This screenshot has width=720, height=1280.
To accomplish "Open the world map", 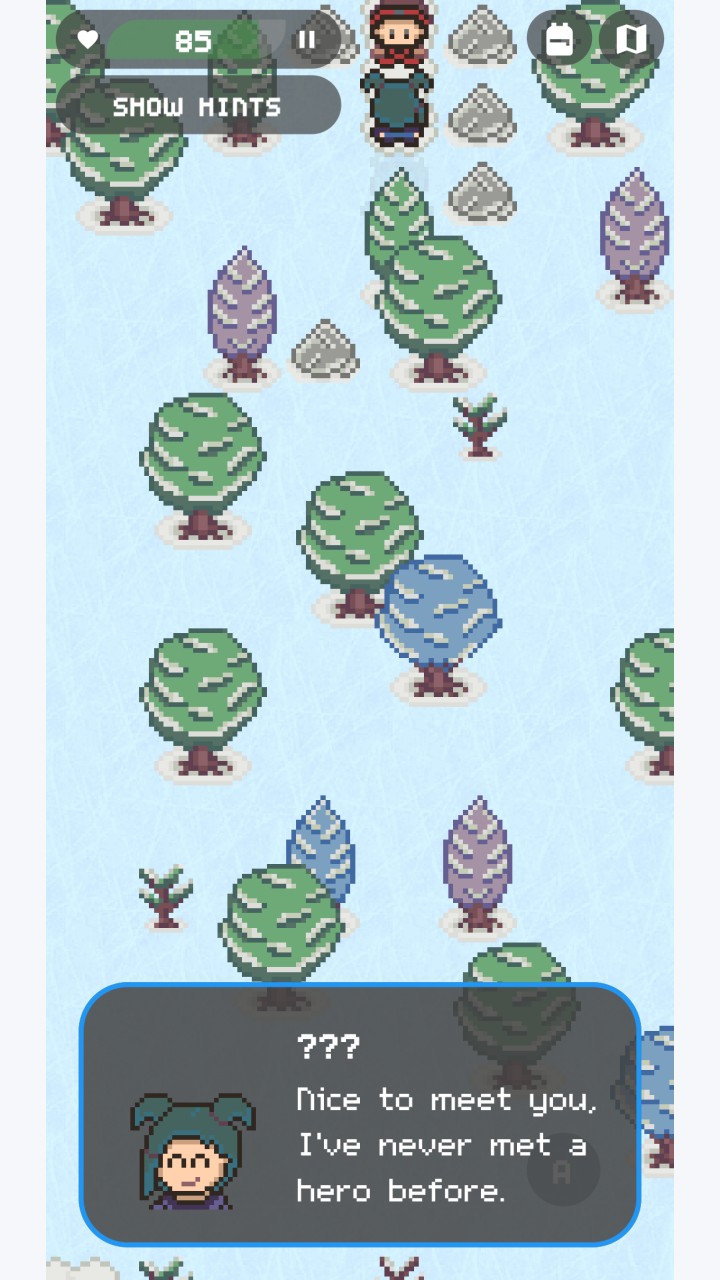I will coord(630,40).
